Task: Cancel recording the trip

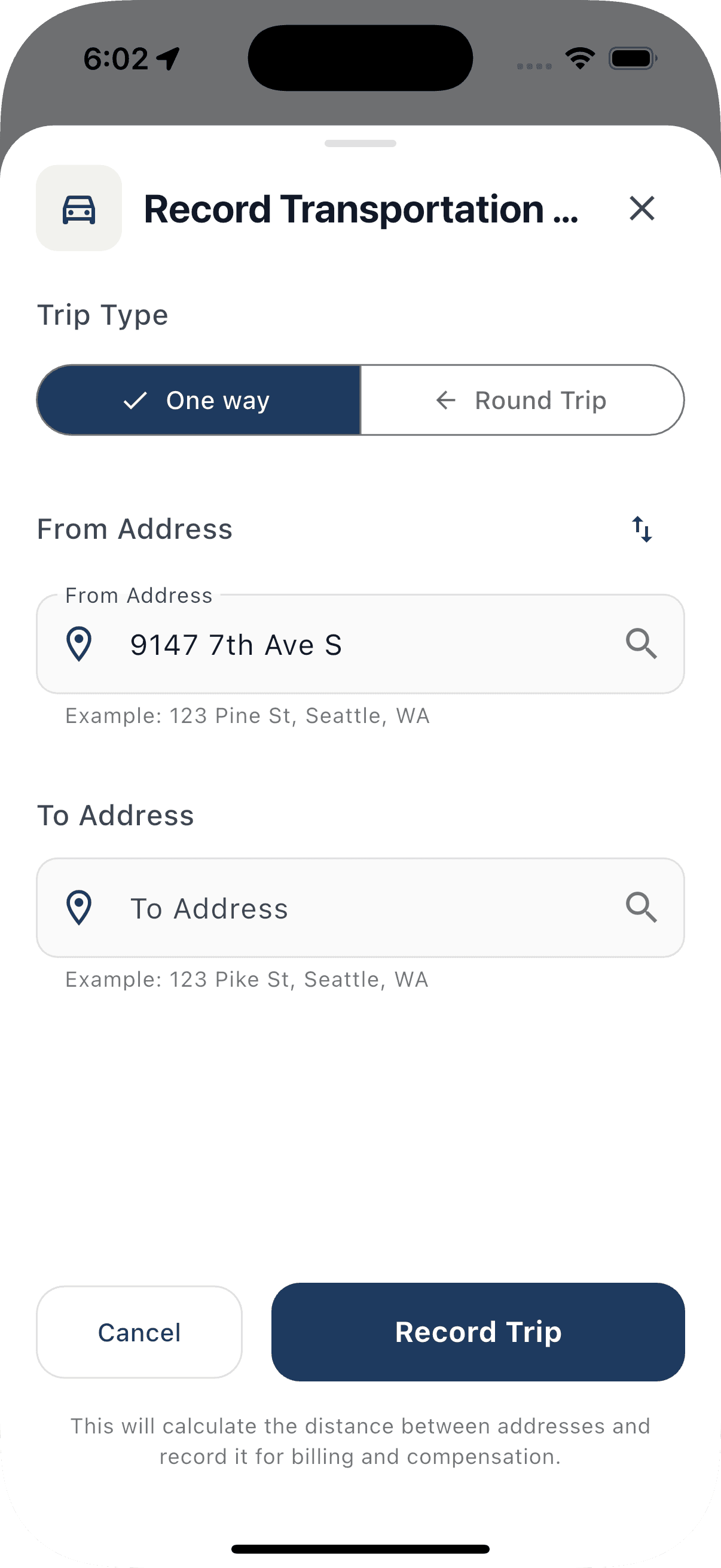Action: pyautogui.click(x=139, y=1332)
